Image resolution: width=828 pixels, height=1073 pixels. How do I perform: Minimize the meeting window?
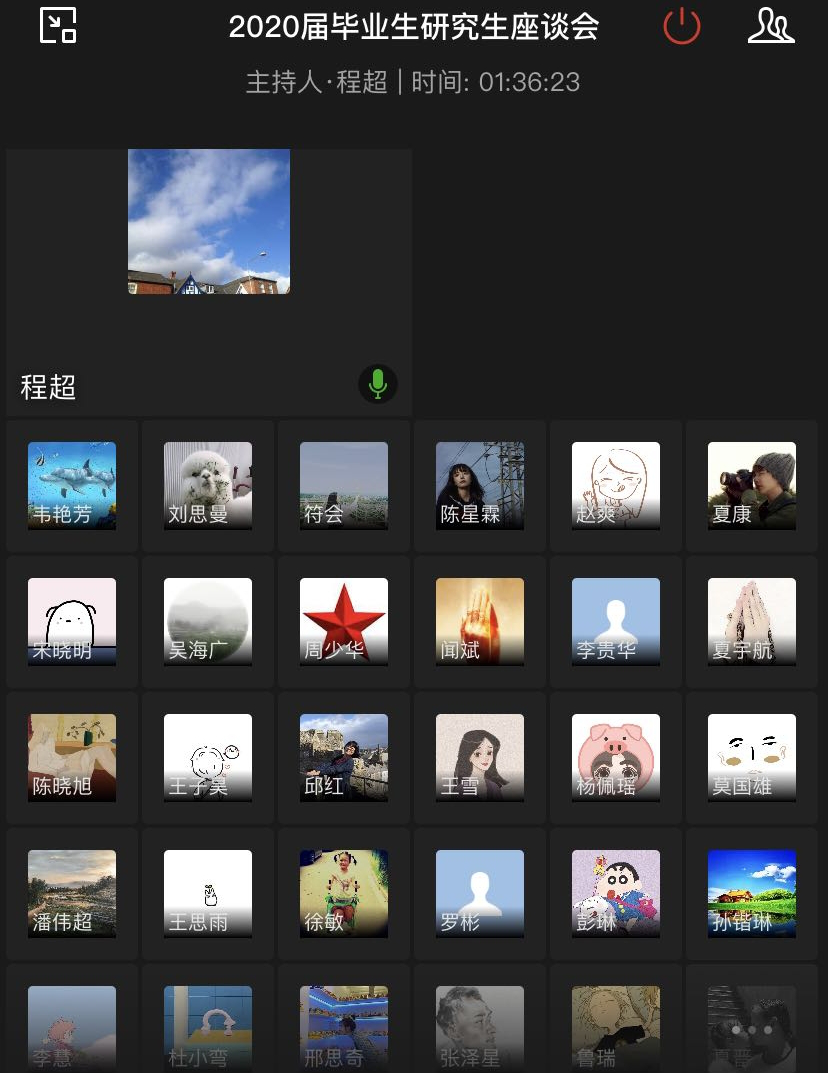pos(58,25)
